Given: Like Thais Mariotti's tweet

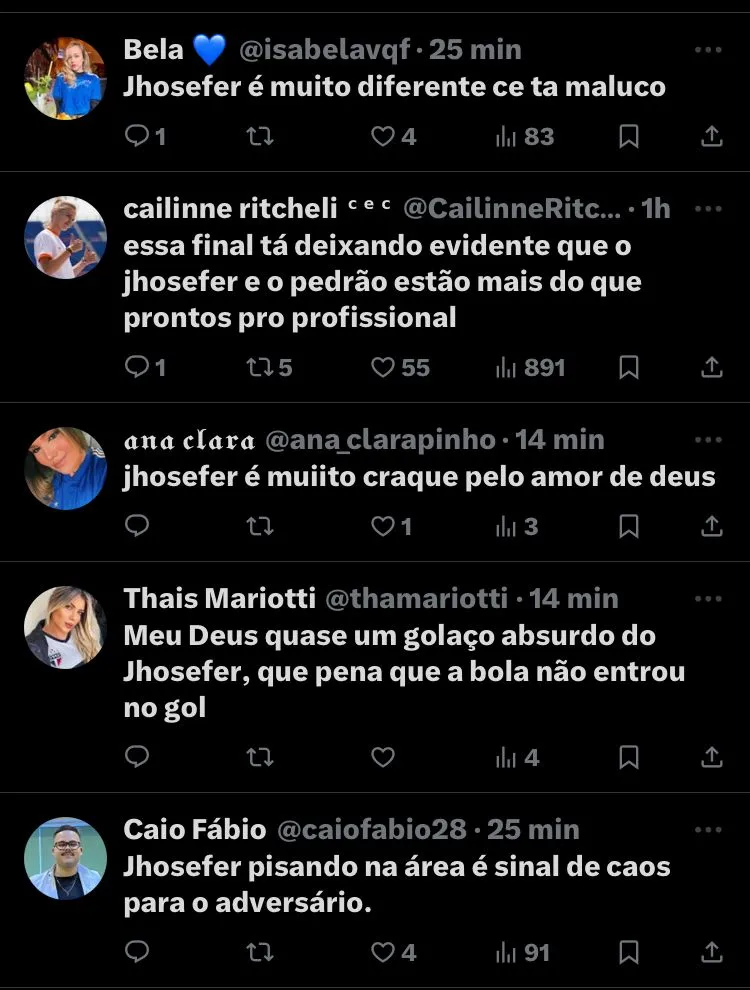Looking at the screenshot, I should coord(383,757).
